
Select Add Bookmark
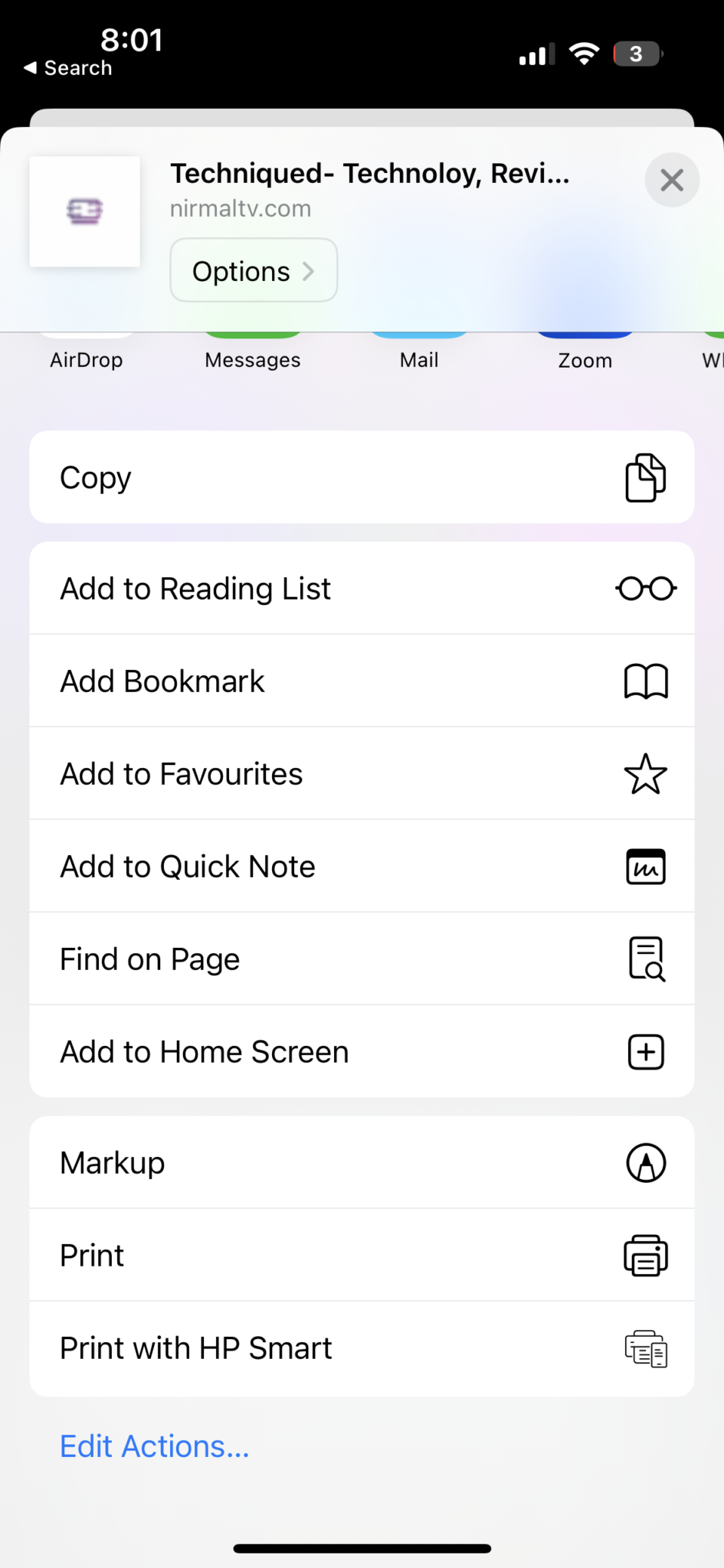[362, 681]
